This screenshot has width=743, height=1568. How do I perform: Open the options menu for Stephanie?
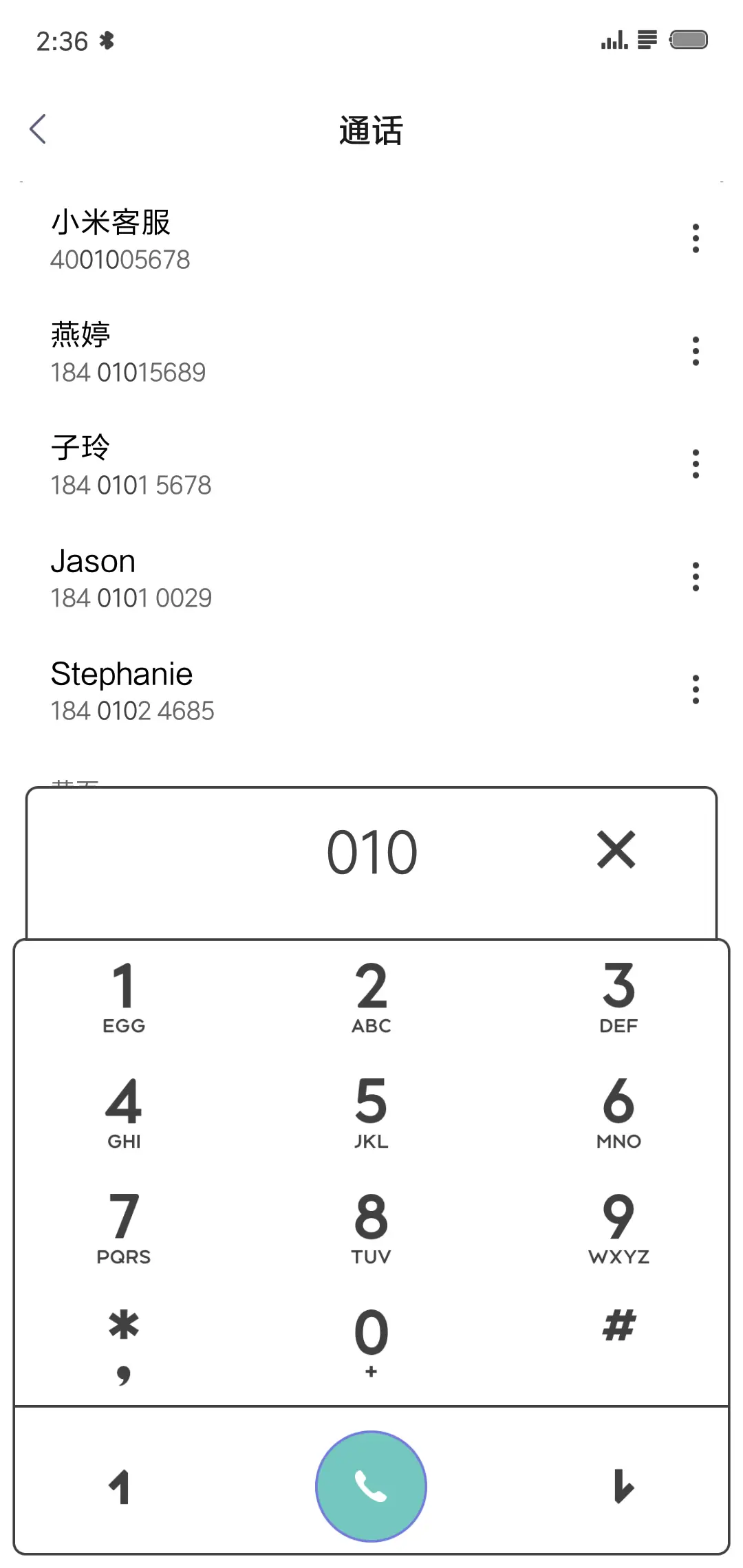pyautogui.click(x=695, y=688)
